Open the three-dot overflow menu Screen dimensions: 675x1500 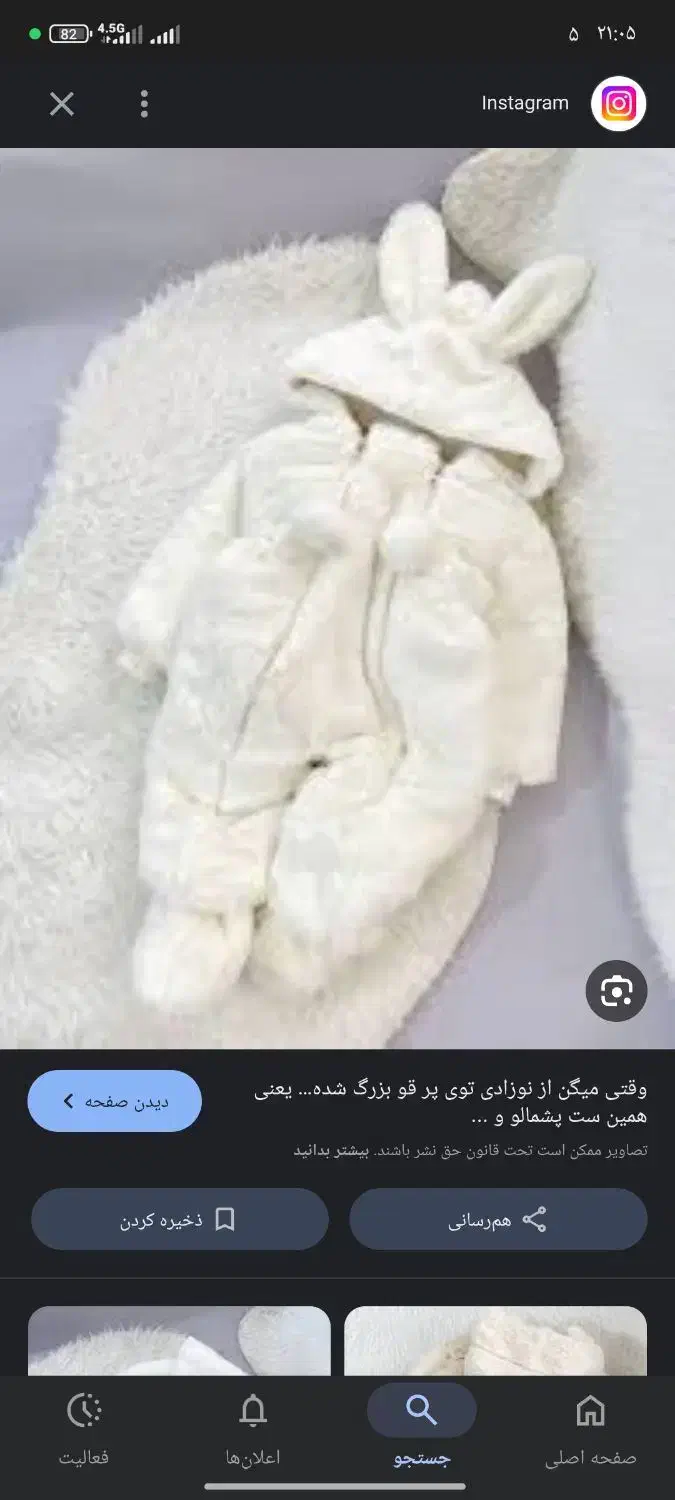(144, 104)
